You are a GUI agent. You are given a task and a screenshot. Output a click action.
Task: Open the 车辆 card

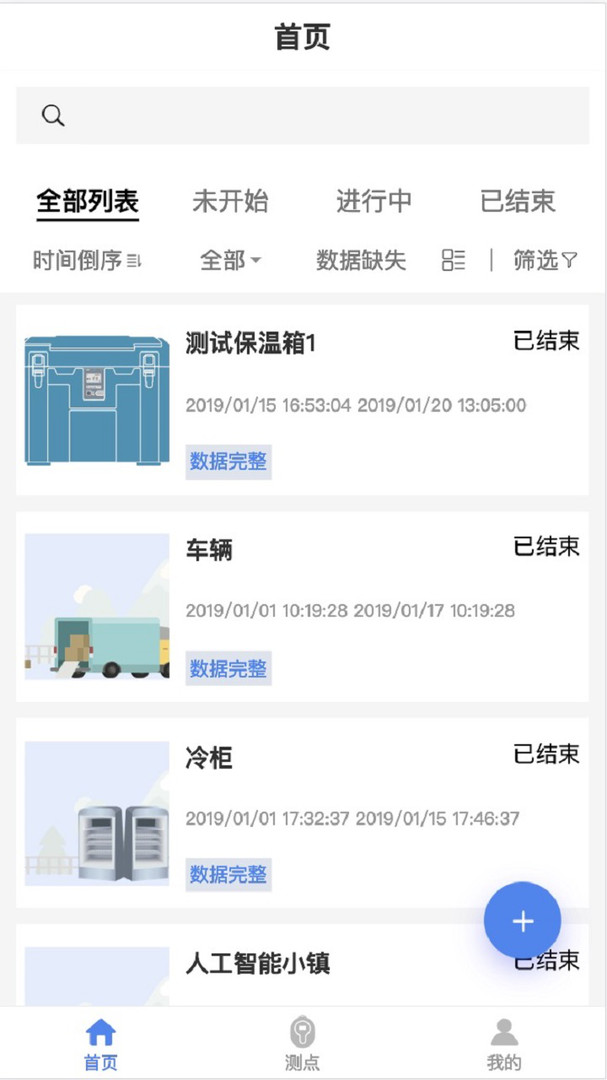pyautogui.click(x=302, y=606)
